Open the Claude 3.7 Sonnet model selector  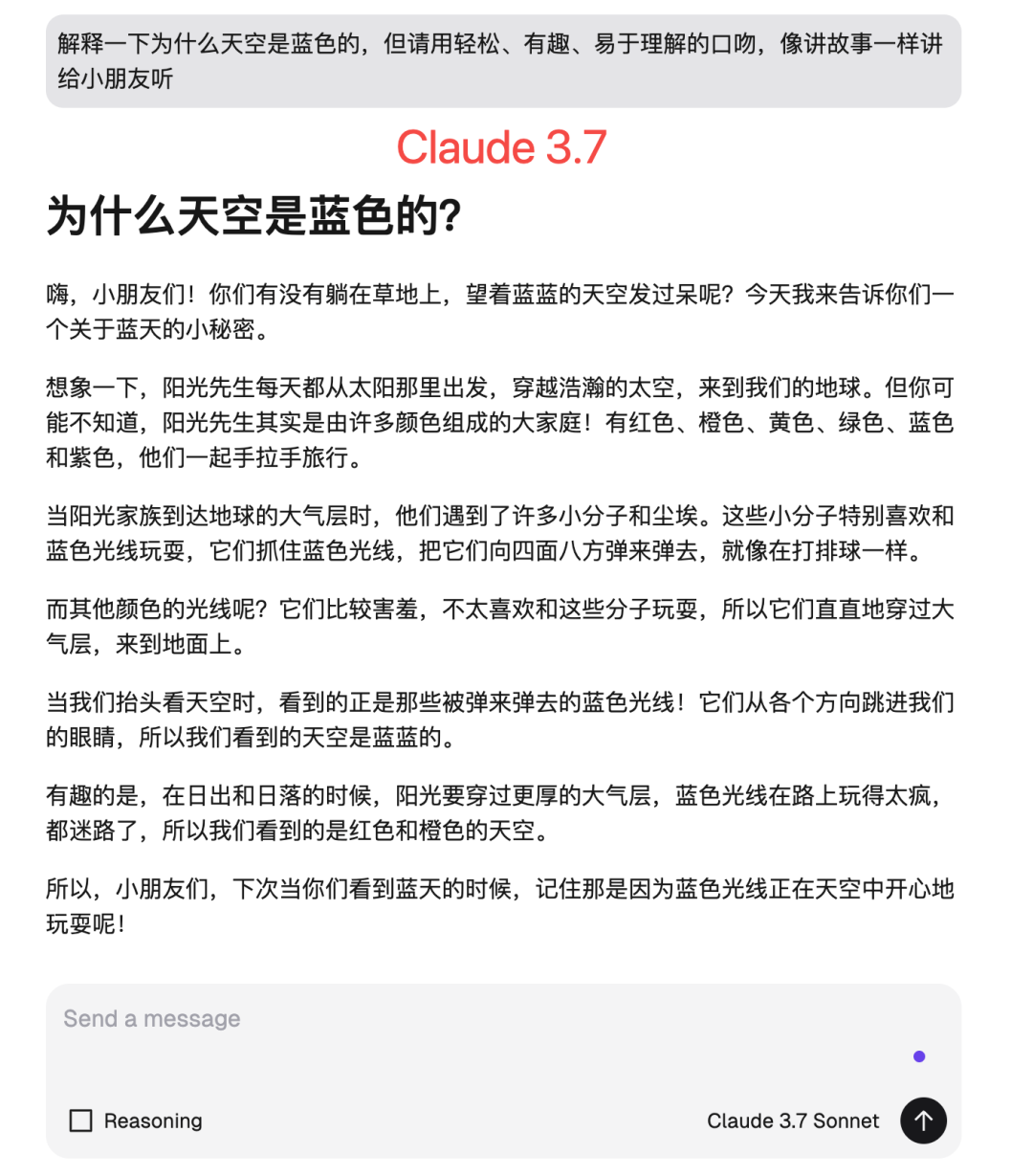click(792, 1121)
